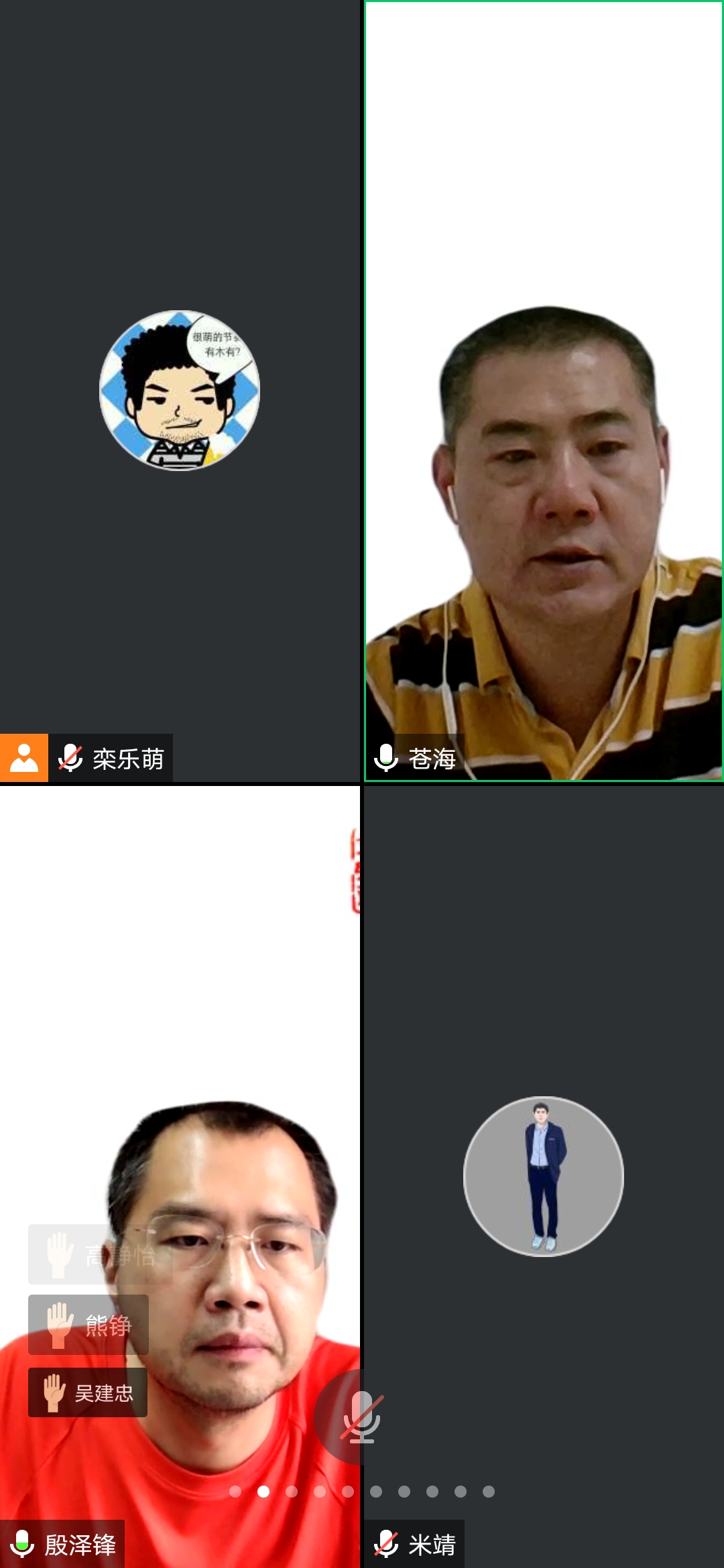Mute 苍海 by tapping his active mic icon
Viewport: 724px width, 1568px height.
(385, 758)
